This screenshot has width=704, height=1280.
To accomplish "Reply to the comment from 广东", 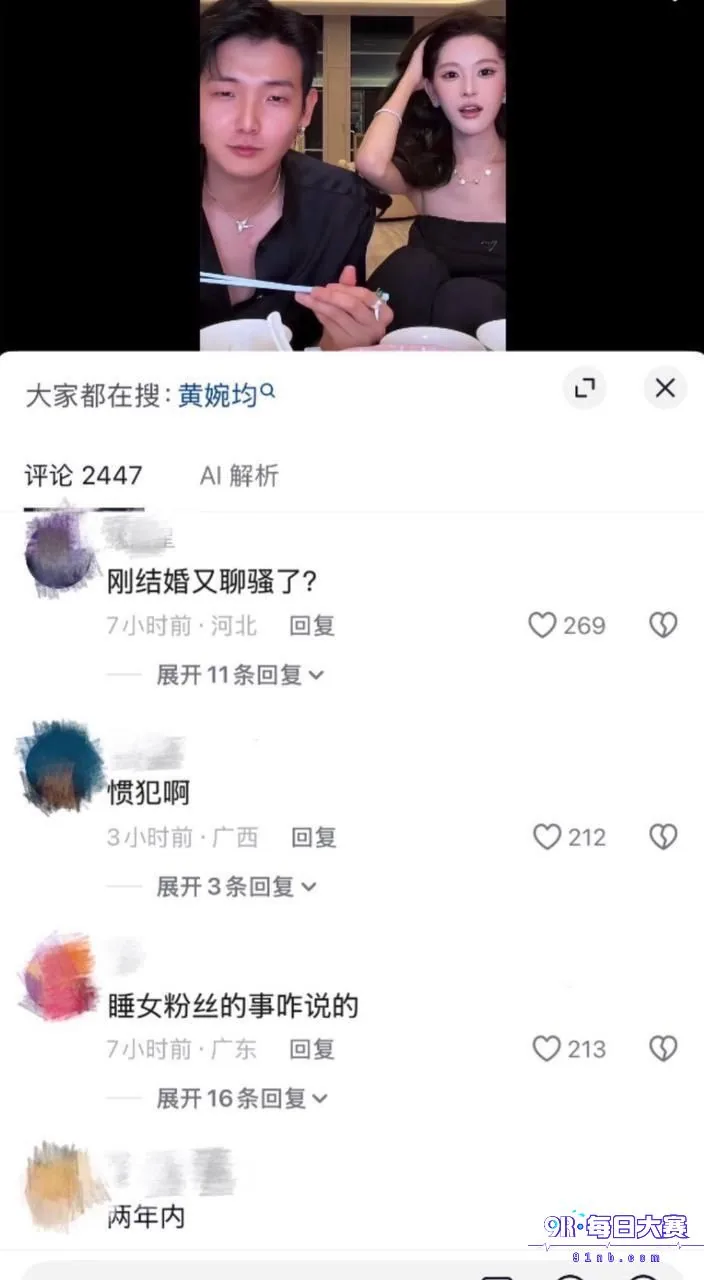I will click(312, 1049).
